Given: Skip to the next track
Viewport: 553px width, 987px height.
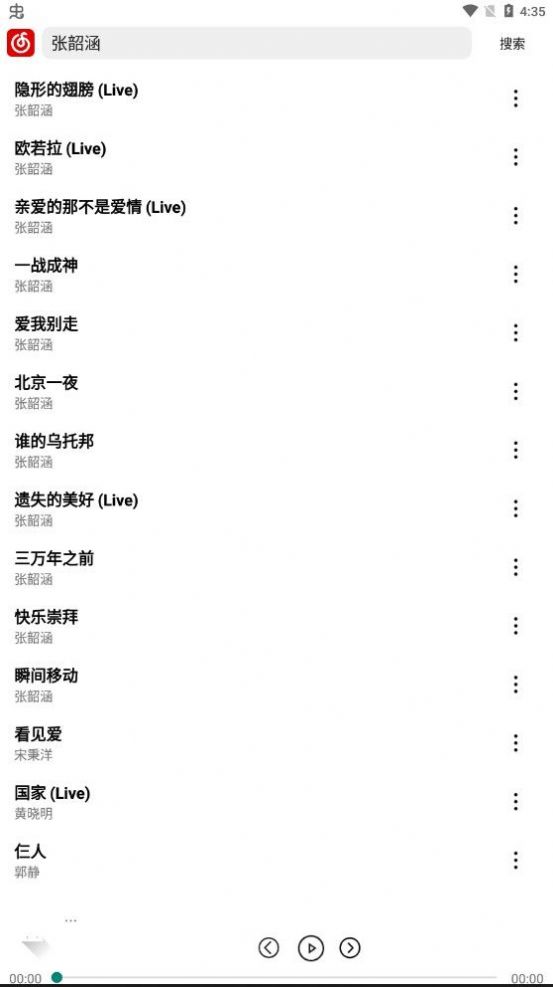Looking at the screenshot, I should pos(350,947).
